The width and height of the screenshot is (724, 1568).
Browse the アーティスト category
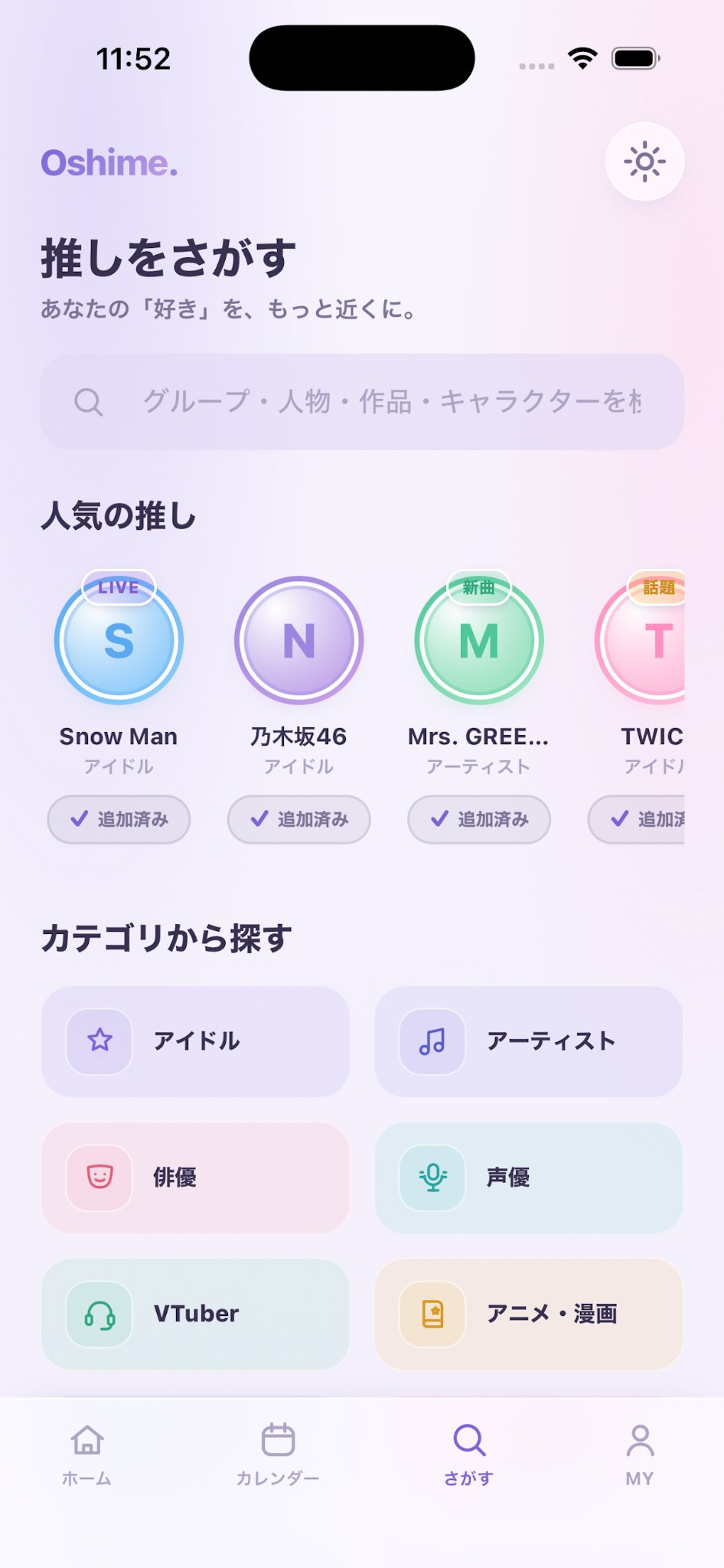[528, 1041]
